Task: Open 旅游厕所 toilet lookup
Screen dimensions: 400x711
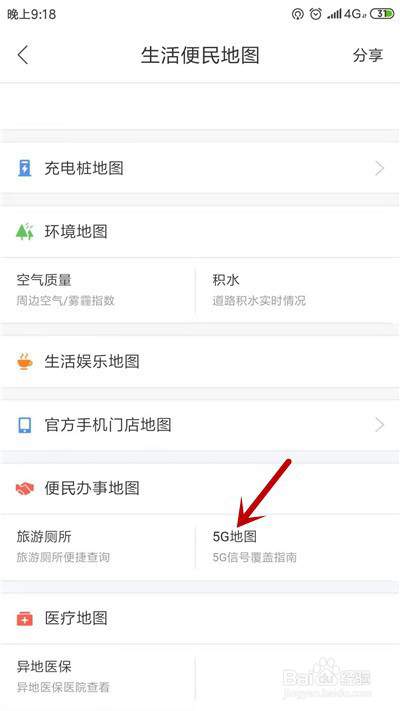Action: tap(98, 547)
